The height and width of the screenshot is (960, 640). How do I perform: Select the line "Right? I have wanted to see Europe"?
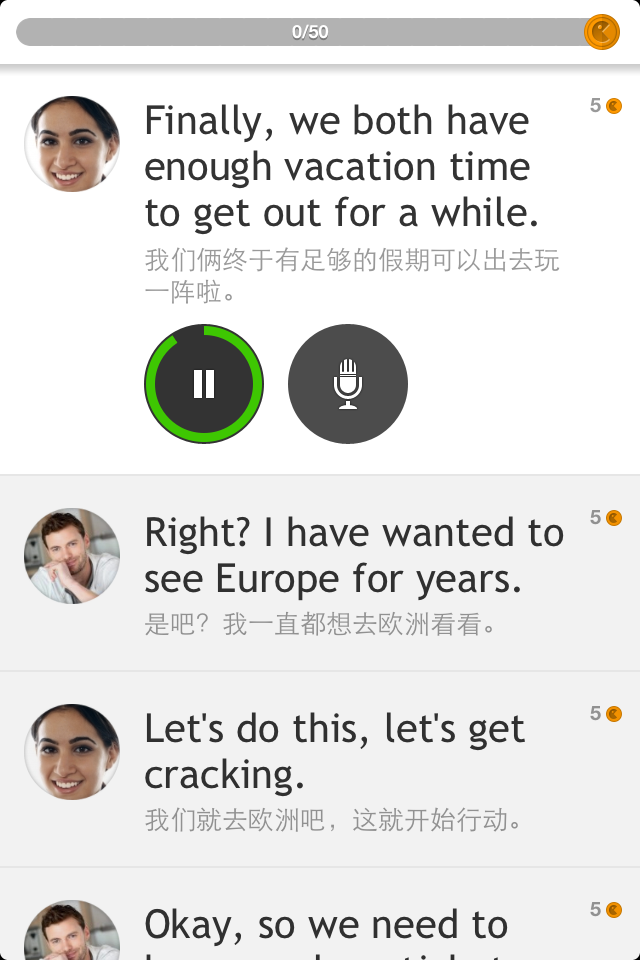point(354,556)
